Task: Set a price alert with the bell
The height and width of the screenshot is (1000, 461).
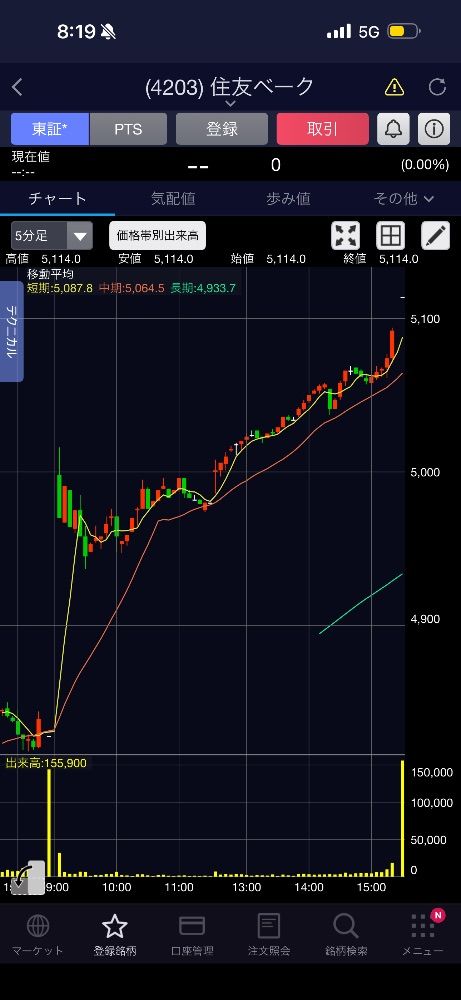Action: 393,129
